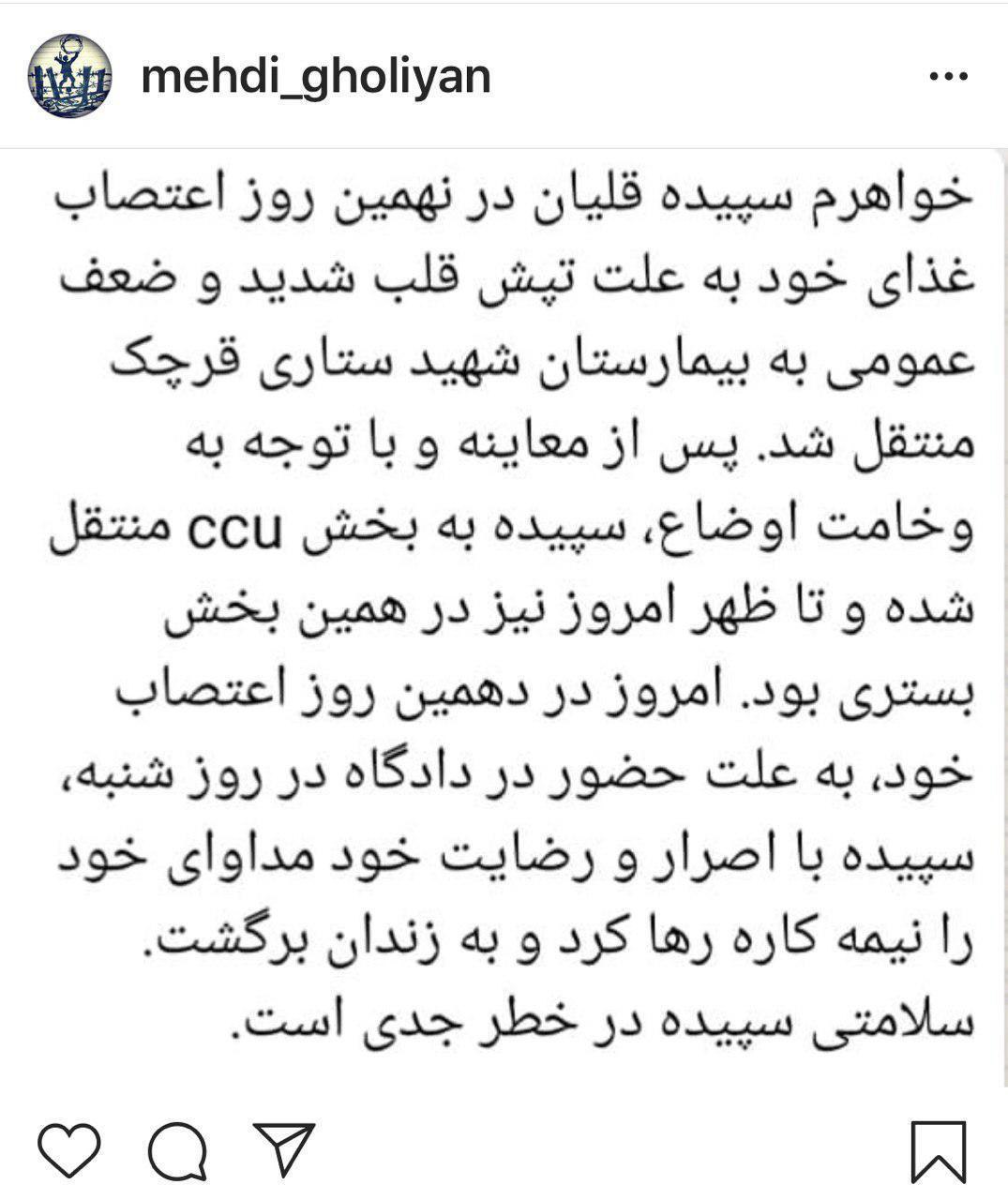Bookmark this post to saved
The width and height of the screenshot is (1008, 1200).
click(x=939, y=1150)
